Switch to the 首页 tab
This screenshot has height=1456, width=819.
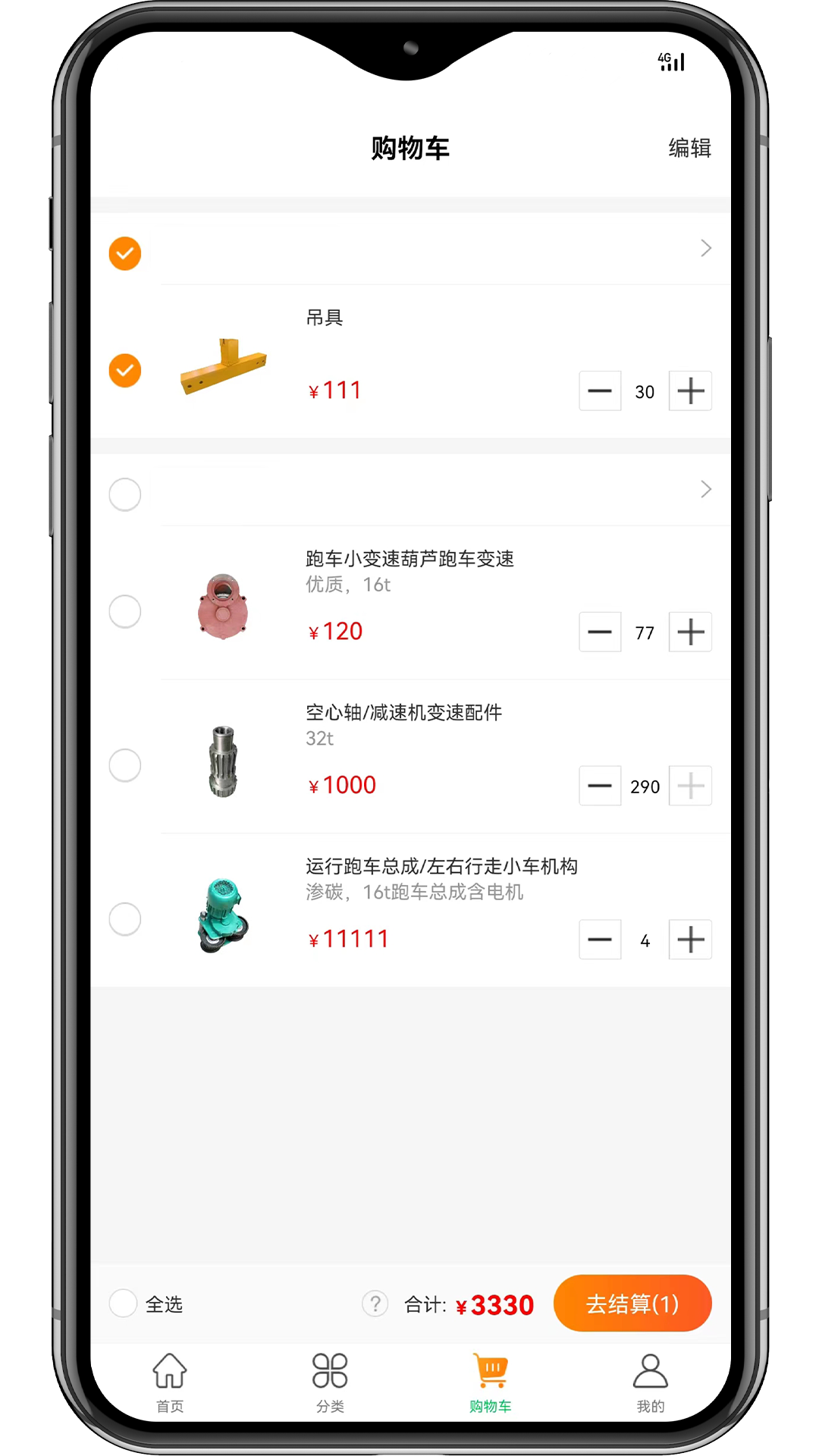click(x=170, y=1382)
